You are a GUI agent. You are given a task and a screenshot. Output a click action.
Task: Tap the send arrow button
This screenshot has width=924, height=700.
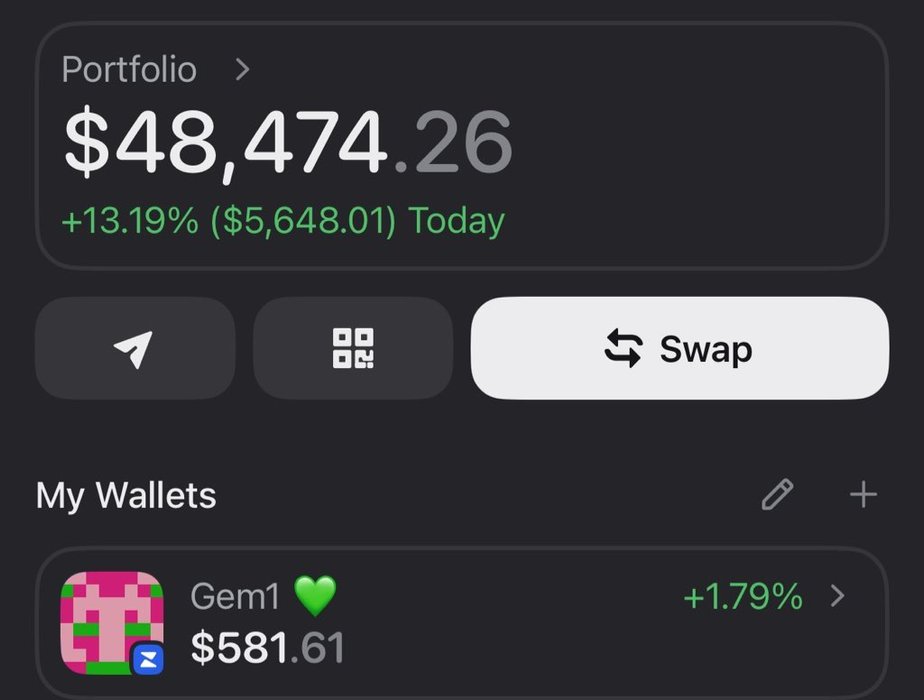coord(134,348)
